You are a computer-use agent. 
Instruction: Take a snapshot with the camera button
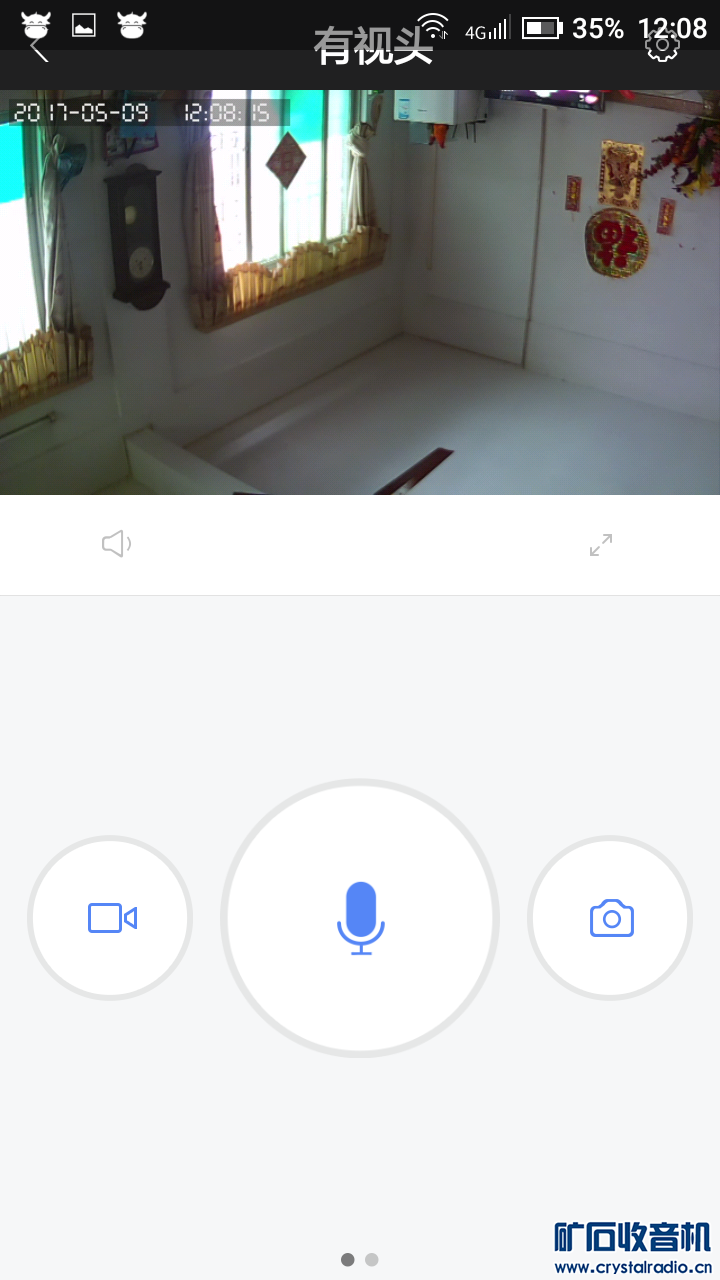[611, 918]
